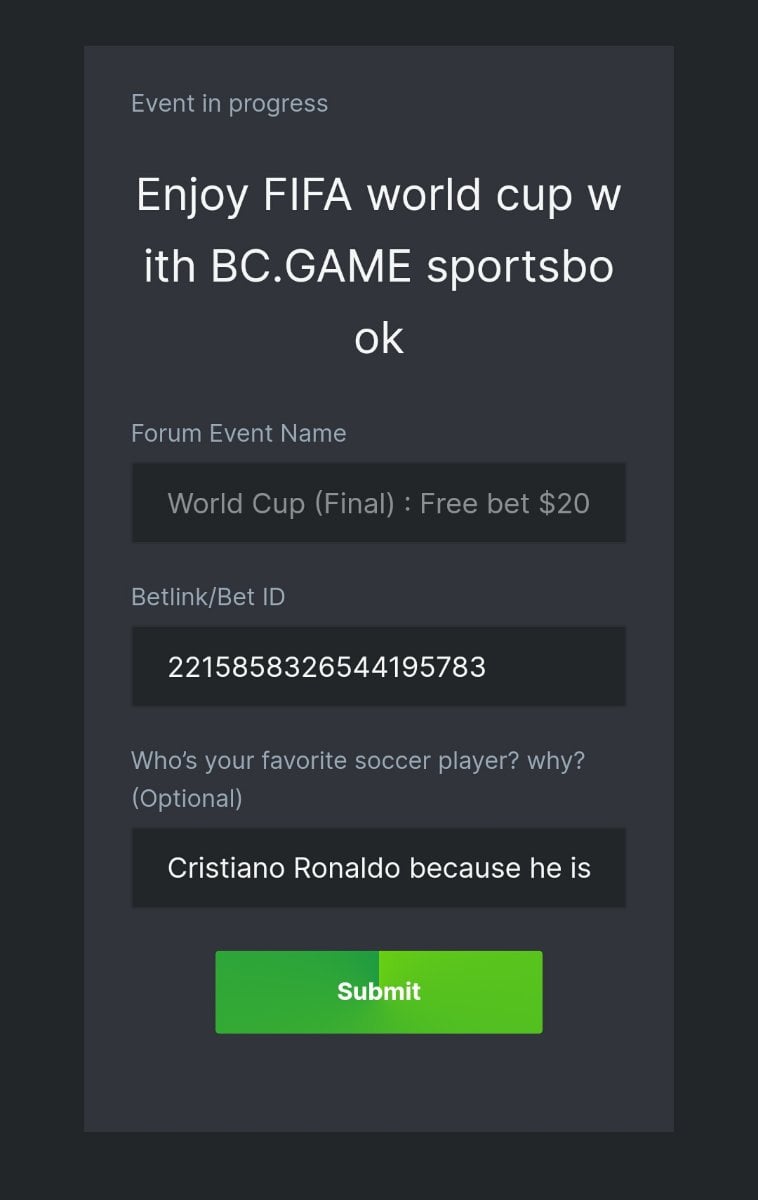Edit the favorite soccer player answer field

point(378,867)
